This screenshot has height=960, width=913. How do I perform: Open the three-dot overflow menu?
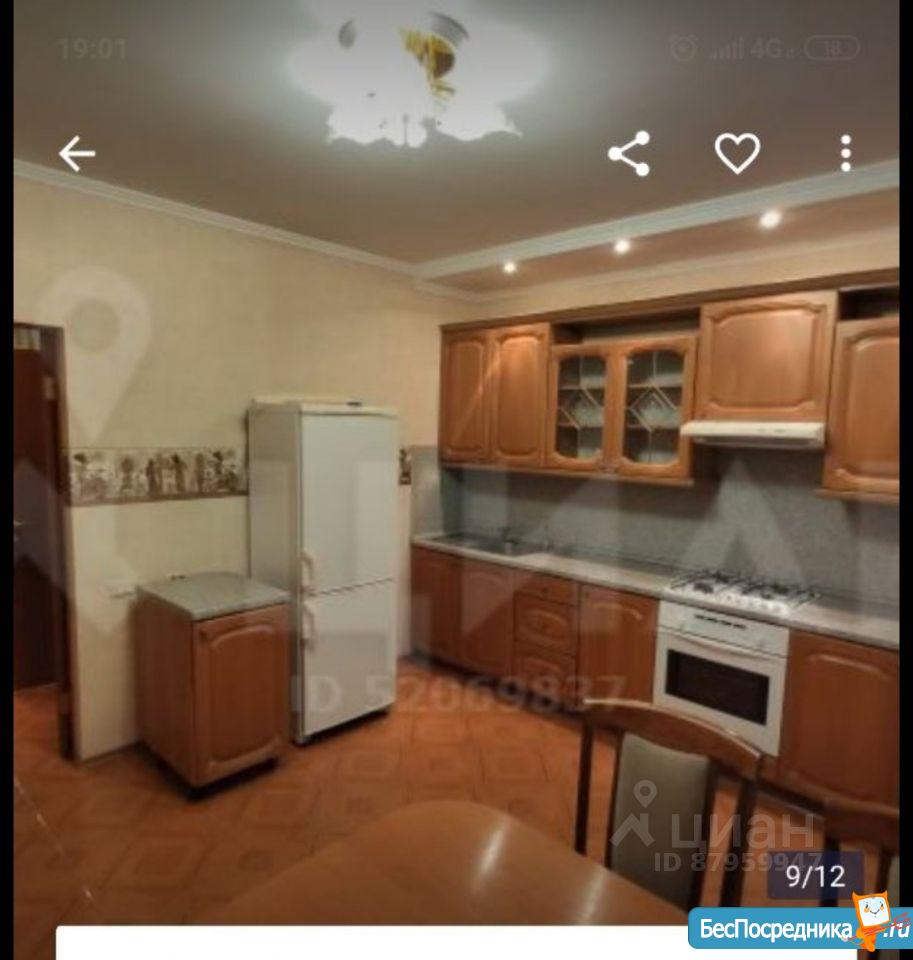click(845, 153)
